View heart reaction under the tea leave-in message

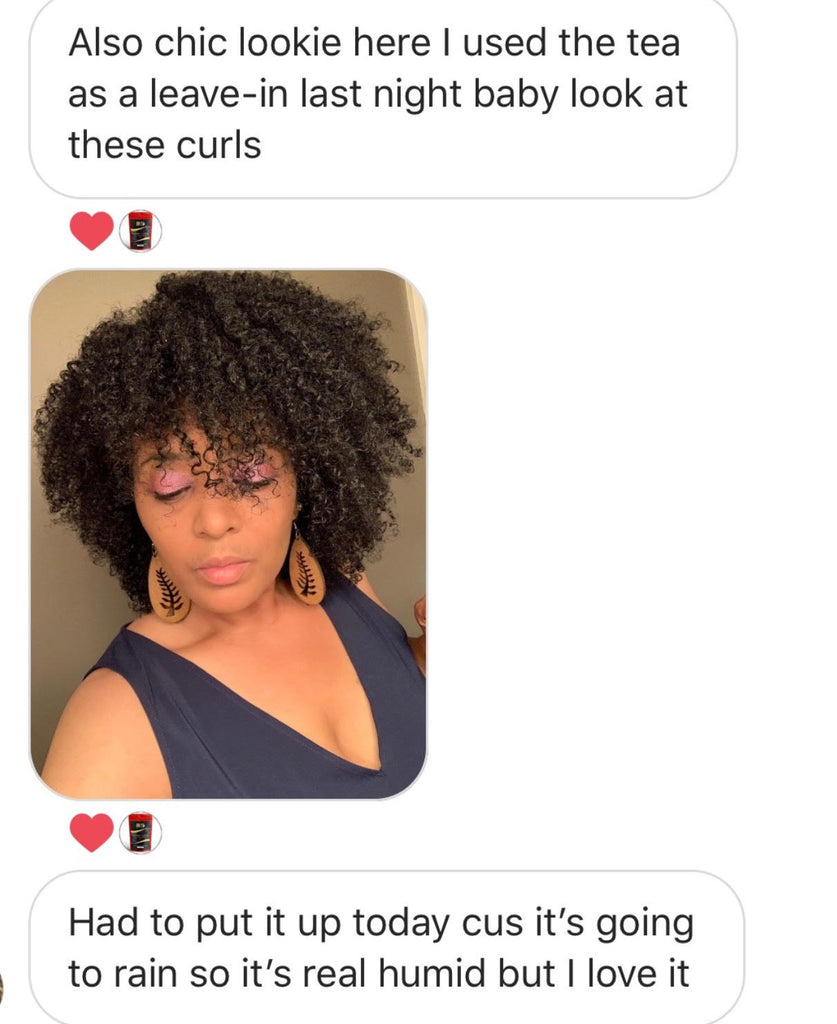pos(92,232)
